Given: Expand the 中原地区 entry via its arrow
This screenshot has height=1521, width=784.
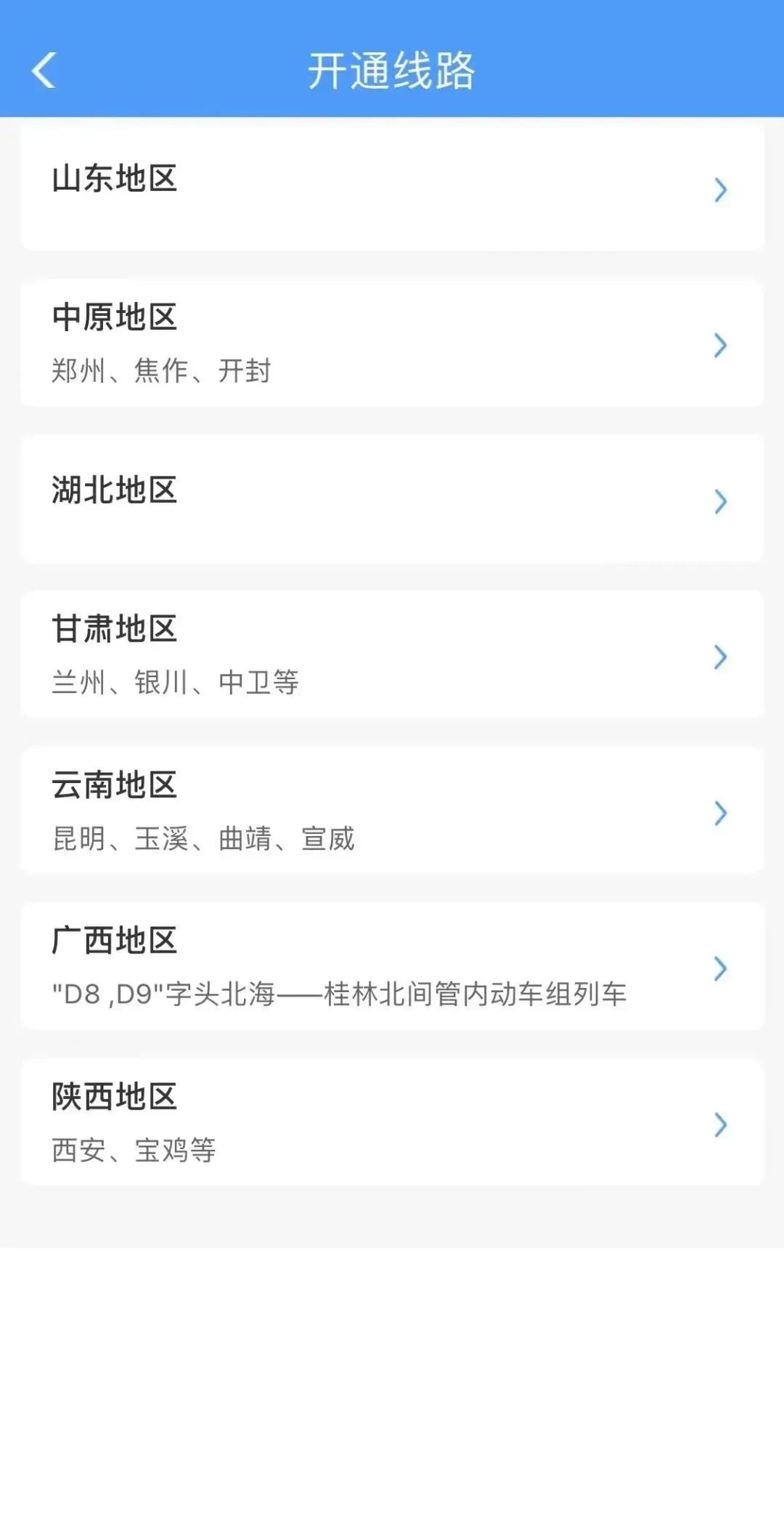Looking at the screenshot, I should [719, 346].
